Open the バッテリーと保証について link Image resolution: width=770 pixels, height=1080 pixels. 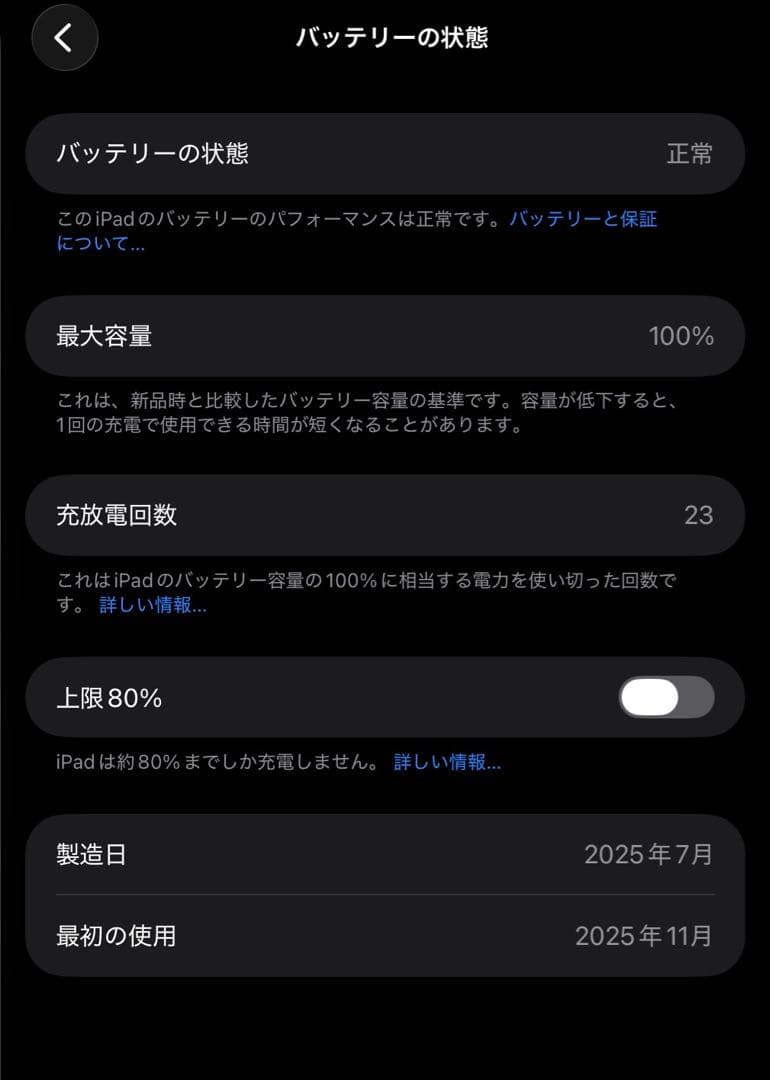point(585,219)
